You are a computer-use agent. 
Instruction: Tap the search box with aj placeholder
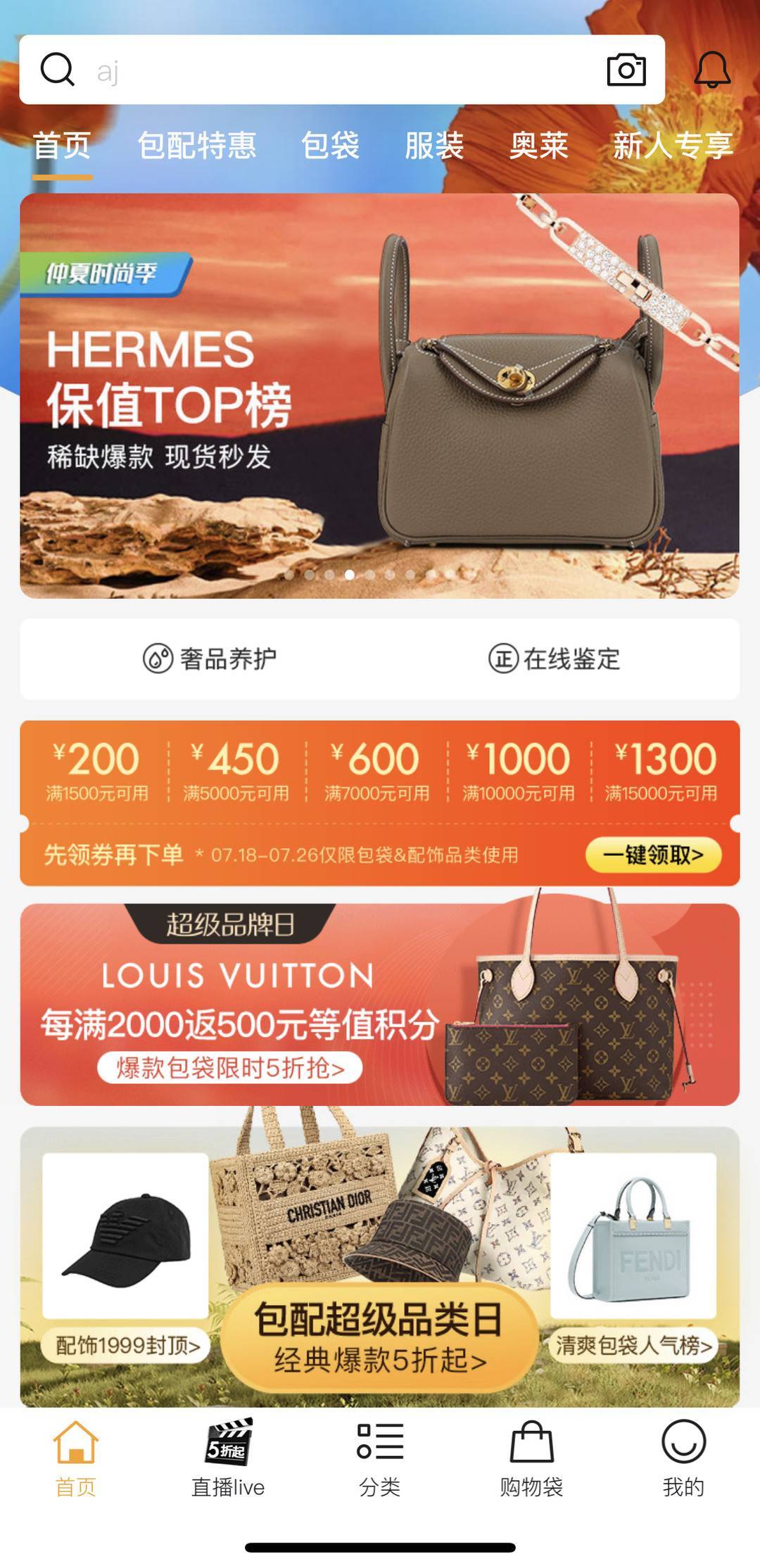(338, 70)
